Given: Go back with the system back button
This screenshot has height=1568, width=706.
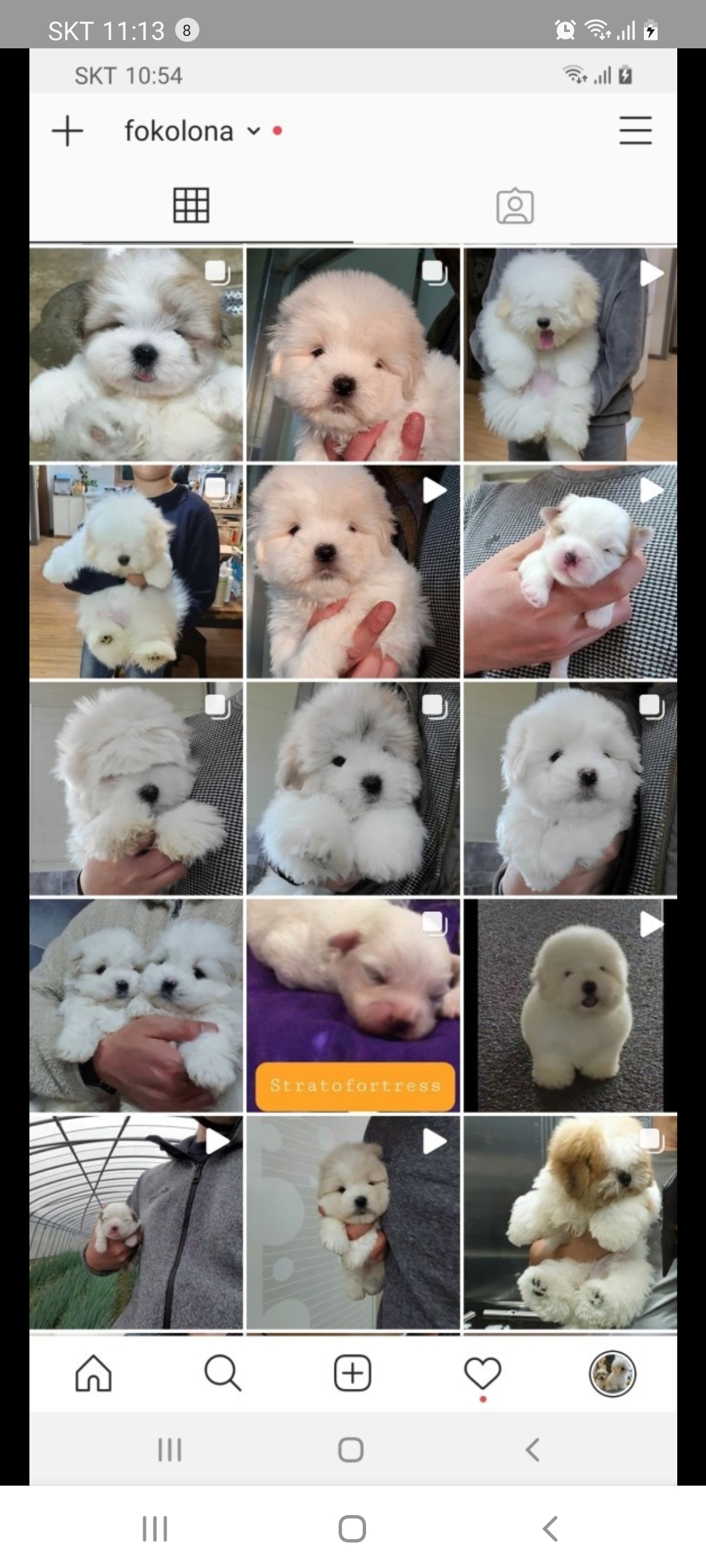Looking at the screenshot, I should pos(550,1529).
